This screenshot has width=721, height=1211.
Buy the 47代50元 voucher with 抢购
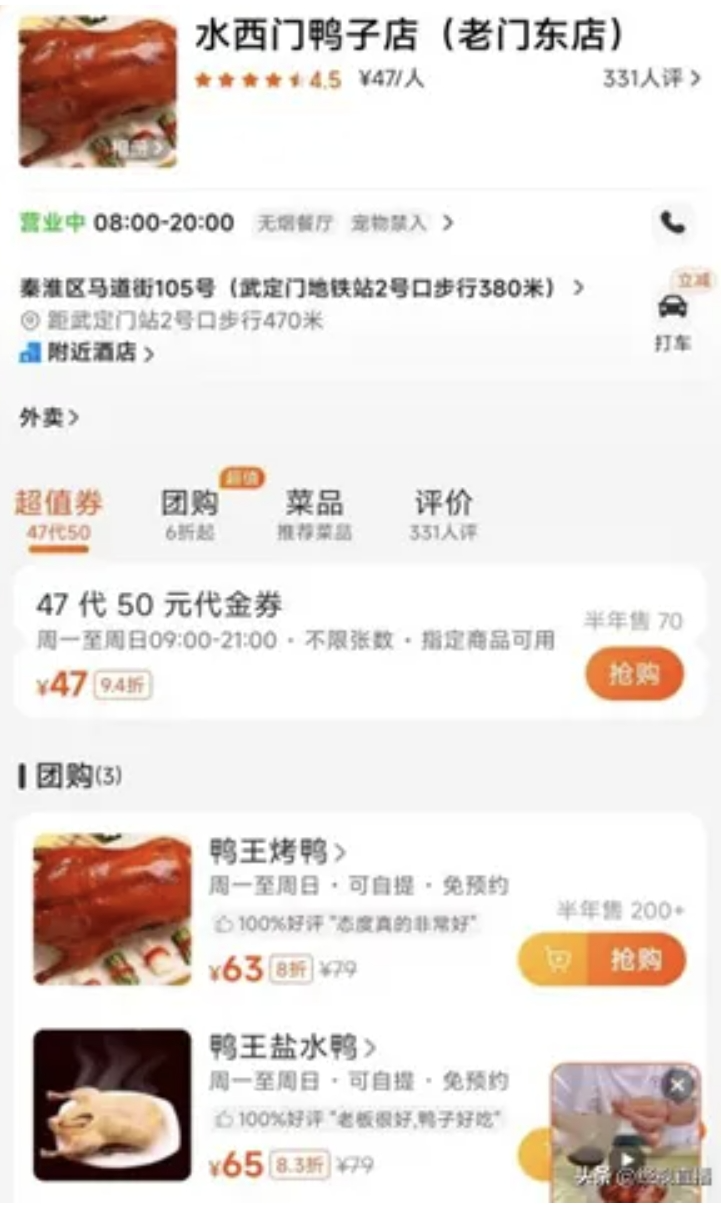click(x=634, y=674)
